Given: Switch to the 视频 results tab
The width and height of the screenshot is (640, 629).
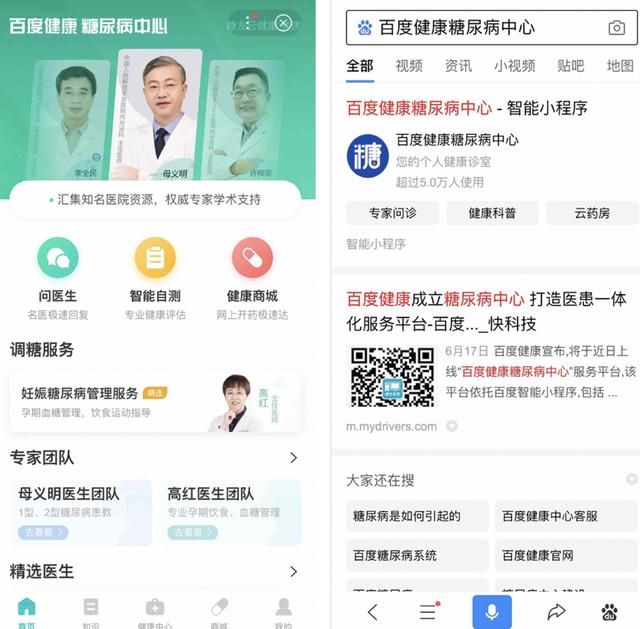Looking at the screenshot, I should (x=409, y=66).
